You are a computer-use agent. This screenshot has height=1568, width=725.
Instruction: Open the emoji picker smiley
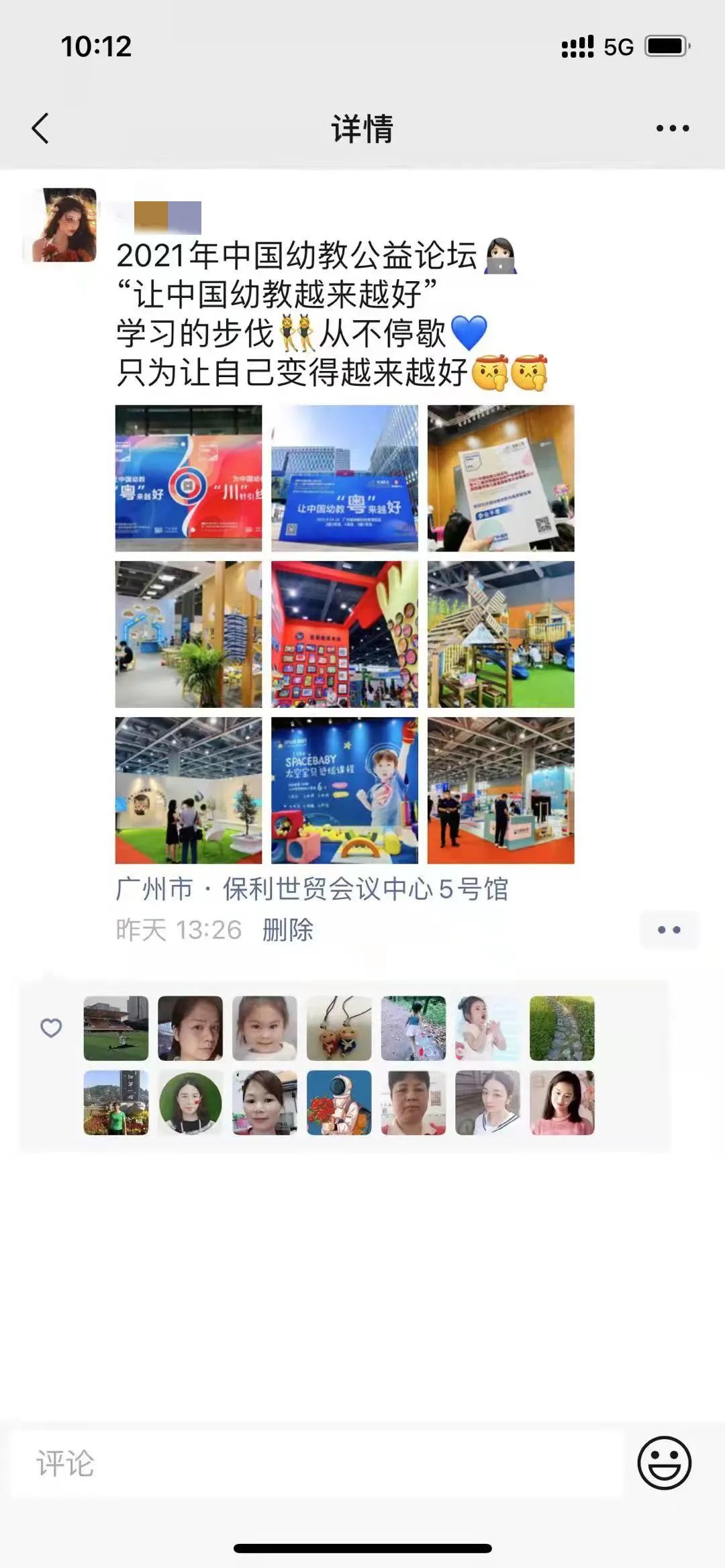click(x=664, y=1463)
